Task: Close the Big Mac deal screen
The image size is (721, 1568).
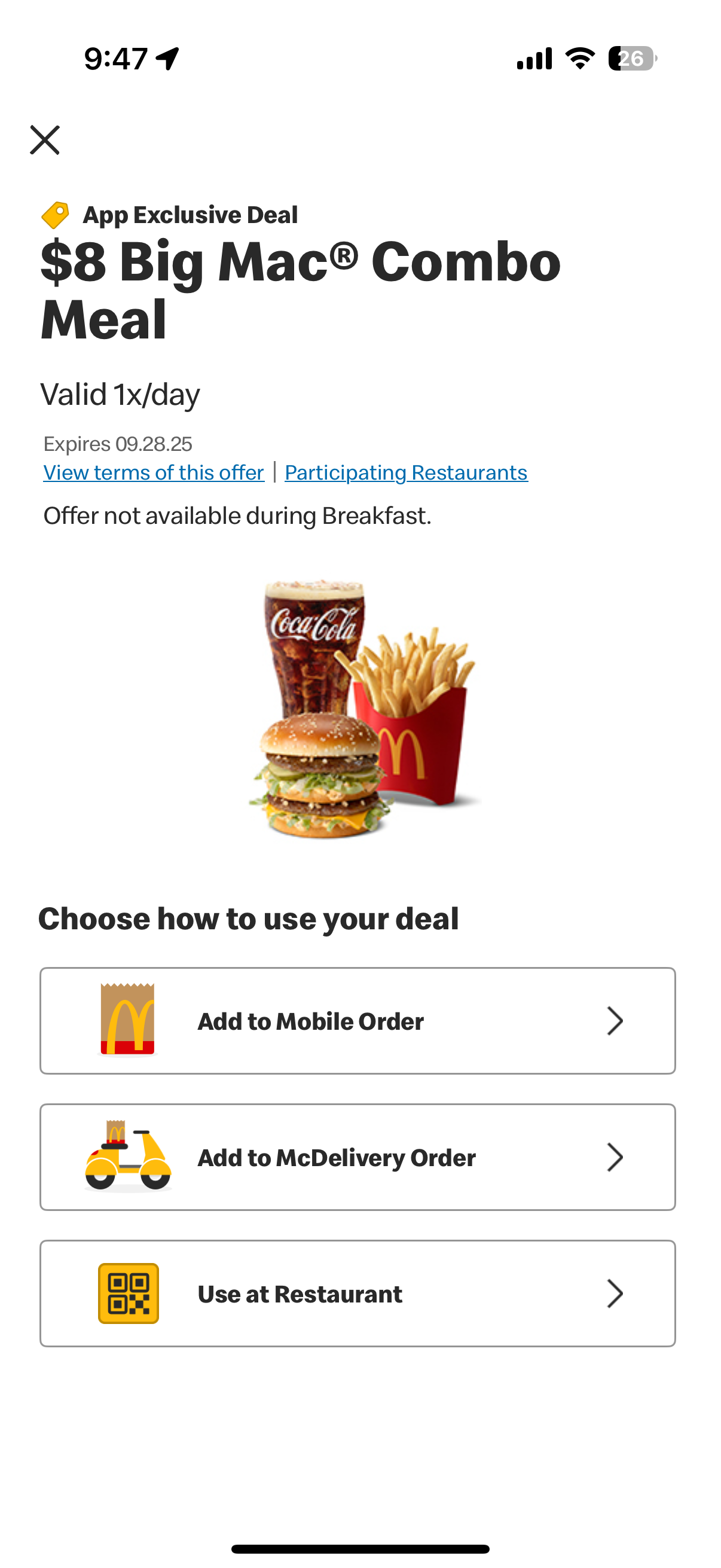Action: coord(45,141)
